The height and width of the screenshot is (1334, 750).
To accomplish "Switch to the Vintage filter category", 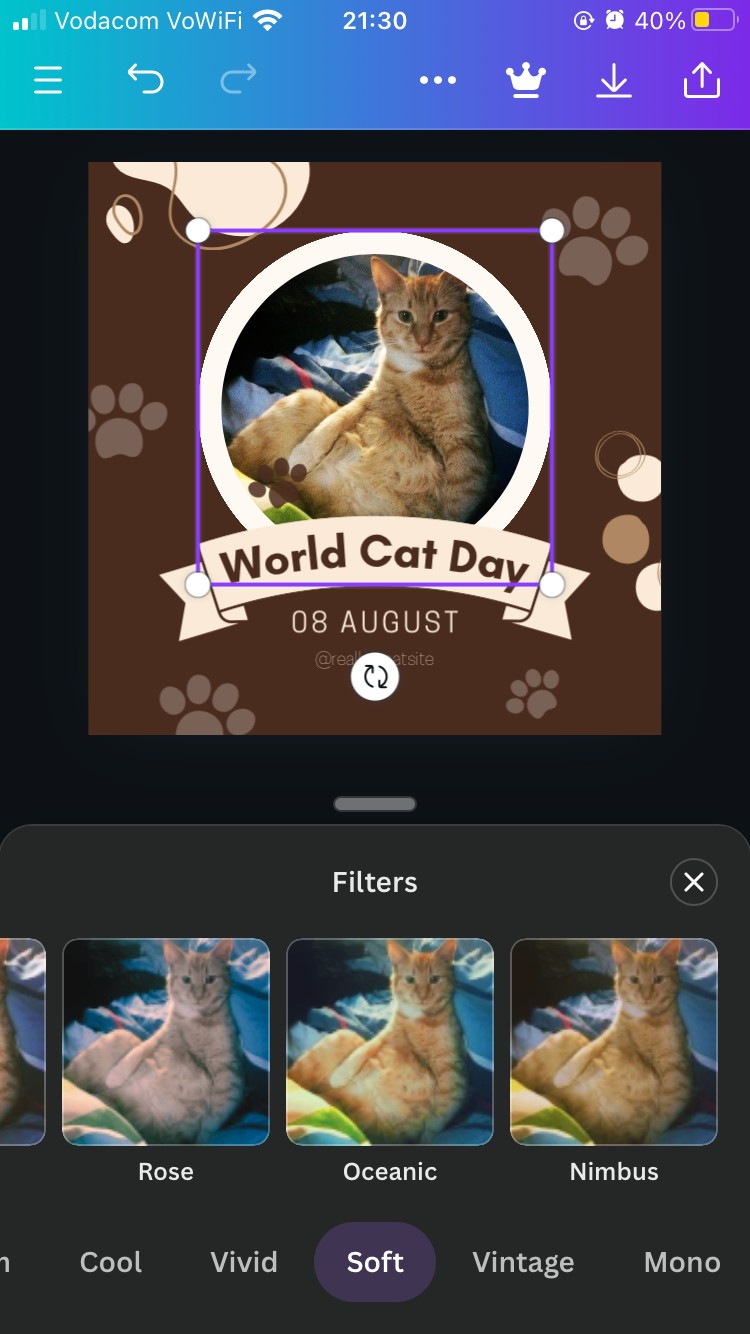I will tap(523, 1262).
